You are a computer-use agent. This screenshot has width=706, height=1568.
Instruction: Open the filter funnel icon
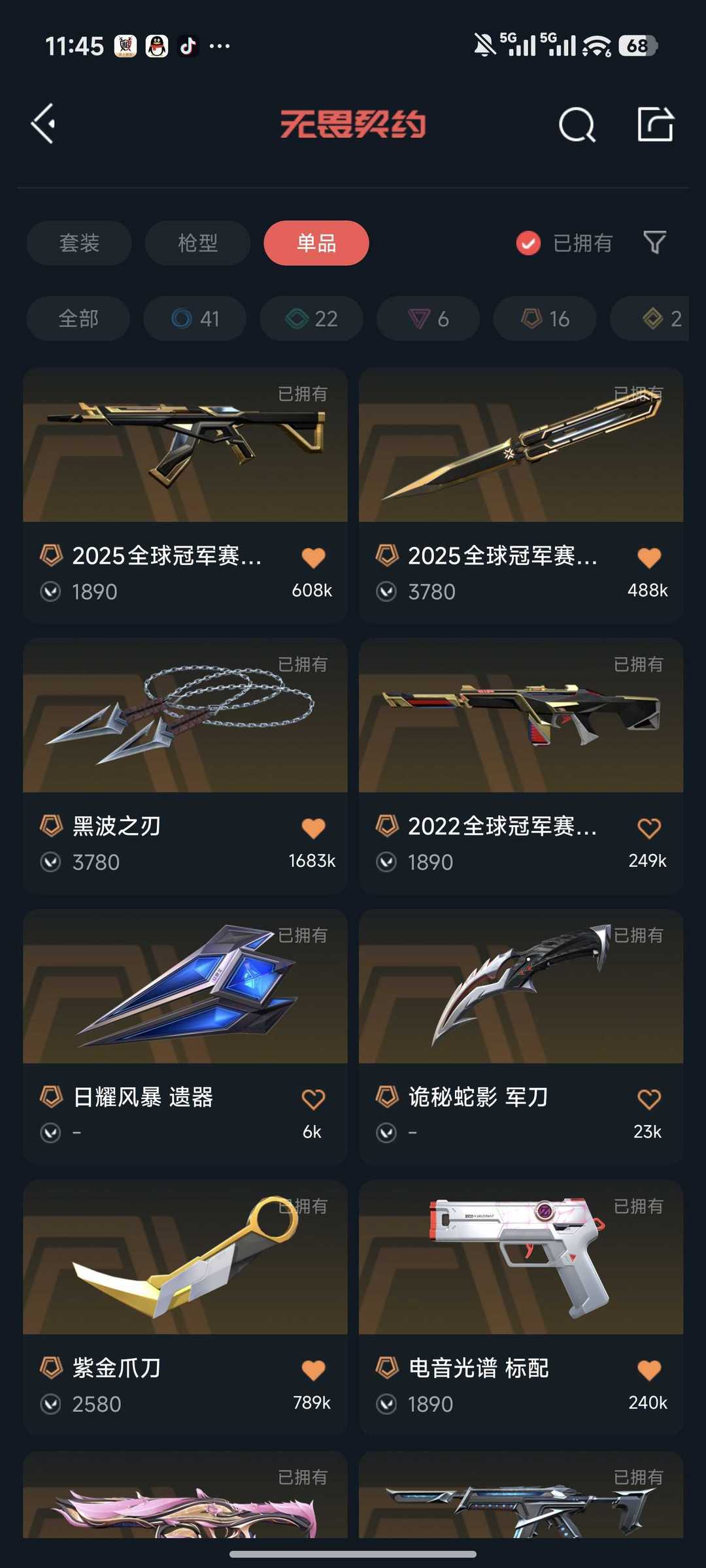point(654,242)
